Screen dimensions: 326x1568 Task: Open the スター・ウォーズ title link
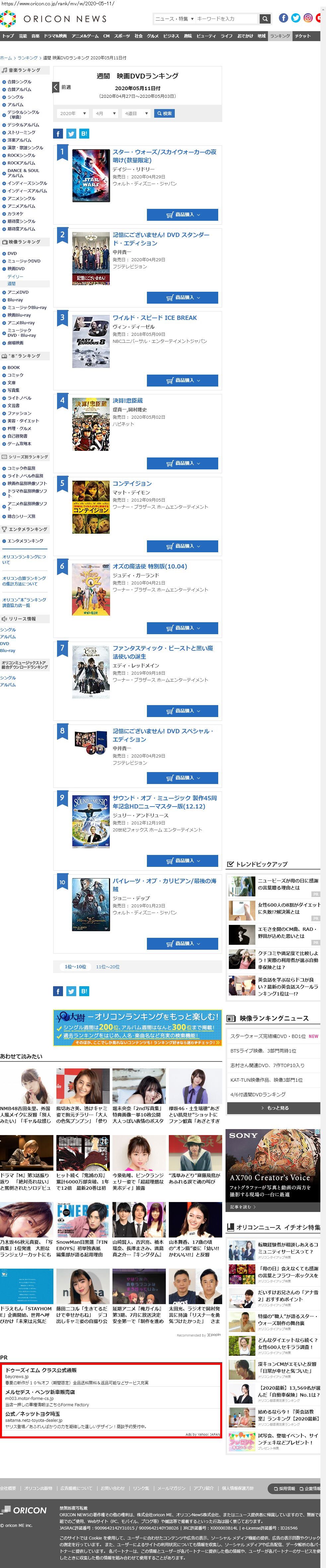click(x=164, y=156)
